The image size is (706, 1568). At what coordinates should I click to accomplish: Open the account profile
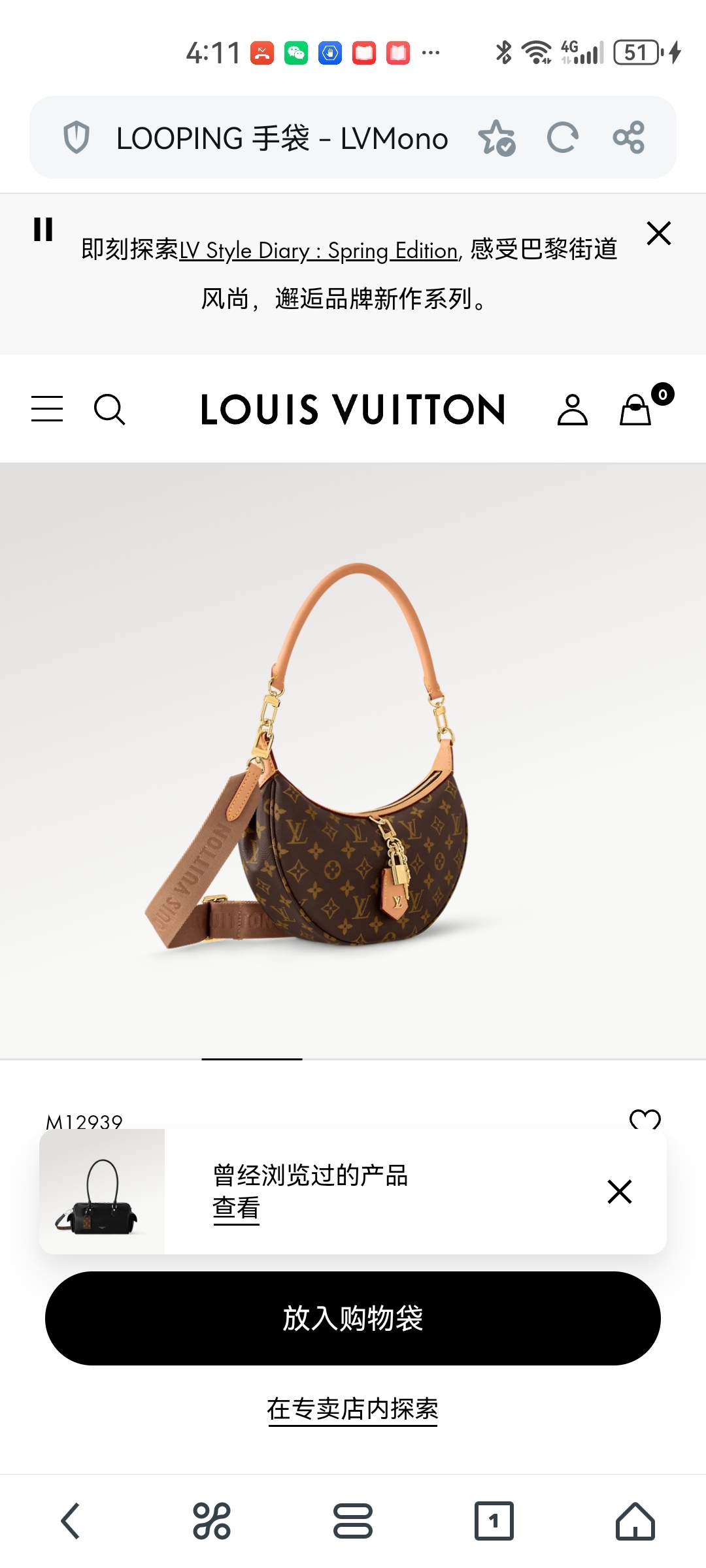pyautogui.click(x=572, y=410)
